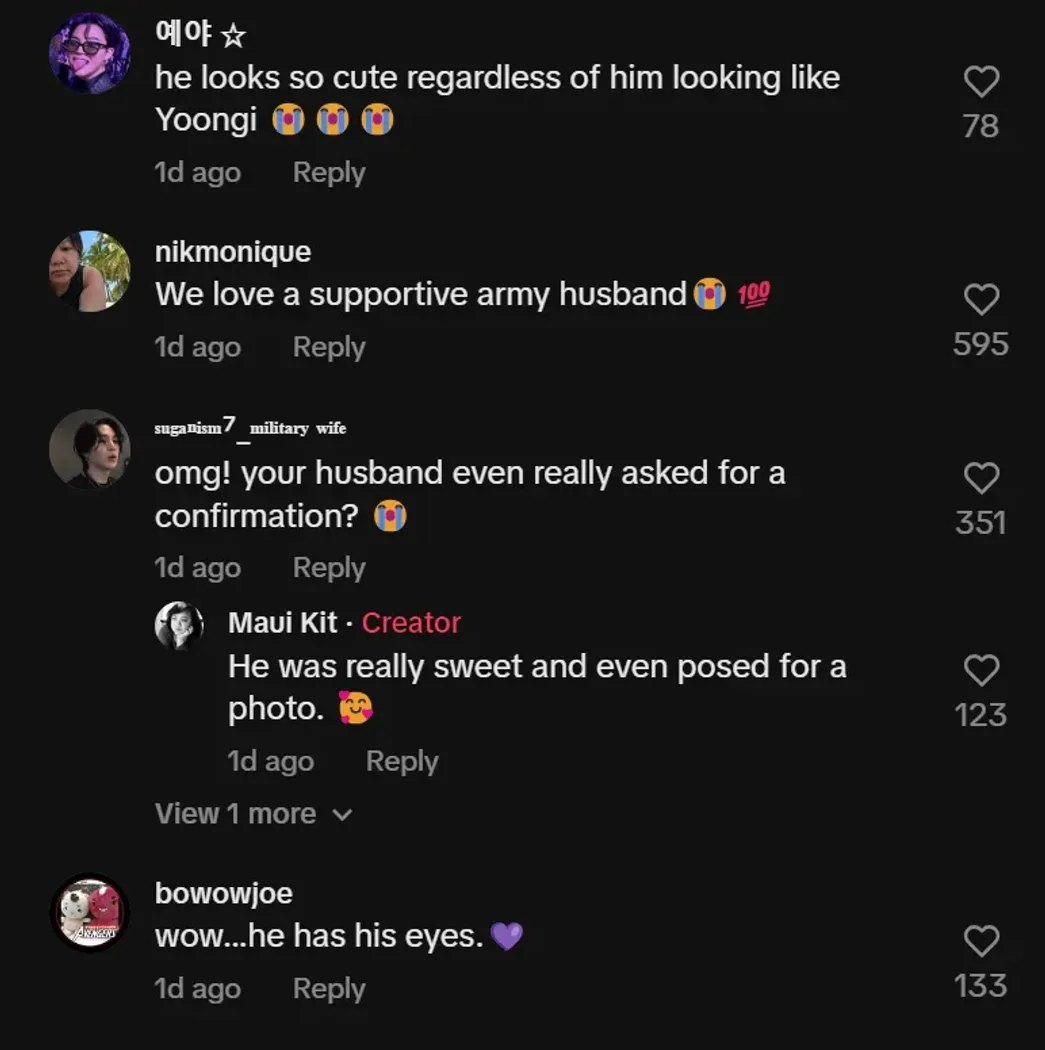Image resolution: width=1045 pixels, height=1050 pixels.
Task: Like nikmonique's supportive army husband comment
Action: (980, 299)
